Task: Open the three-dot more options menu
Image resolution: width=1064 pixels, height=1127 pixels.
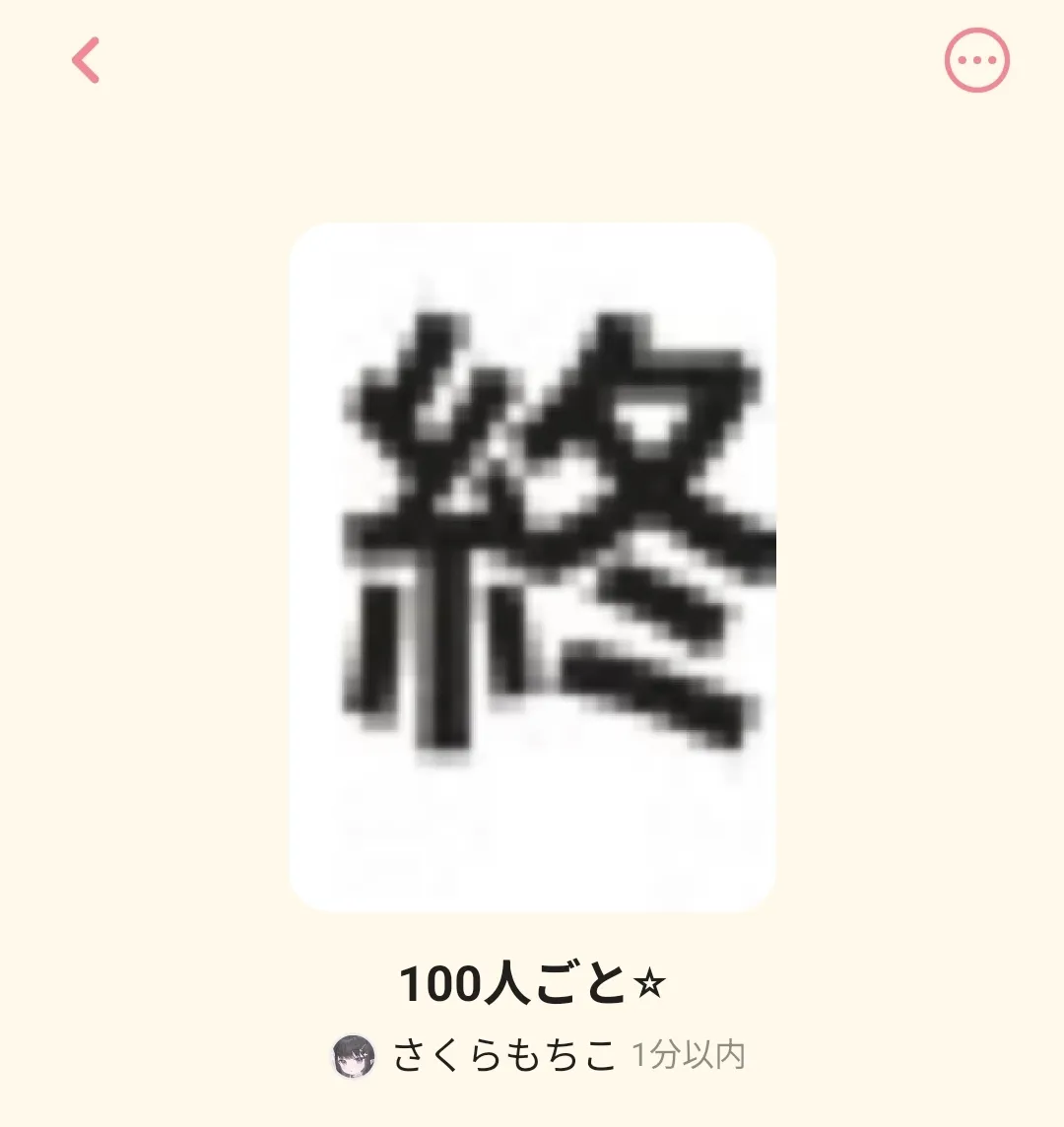Action: [976, 60]
